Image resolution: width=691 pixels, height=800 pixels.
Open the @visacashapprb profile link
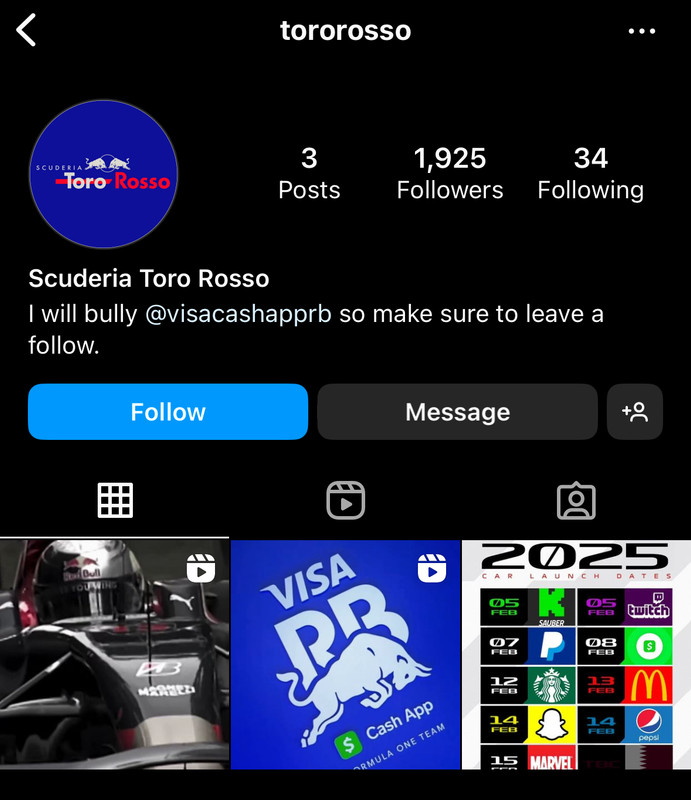(x=238, y=314)
